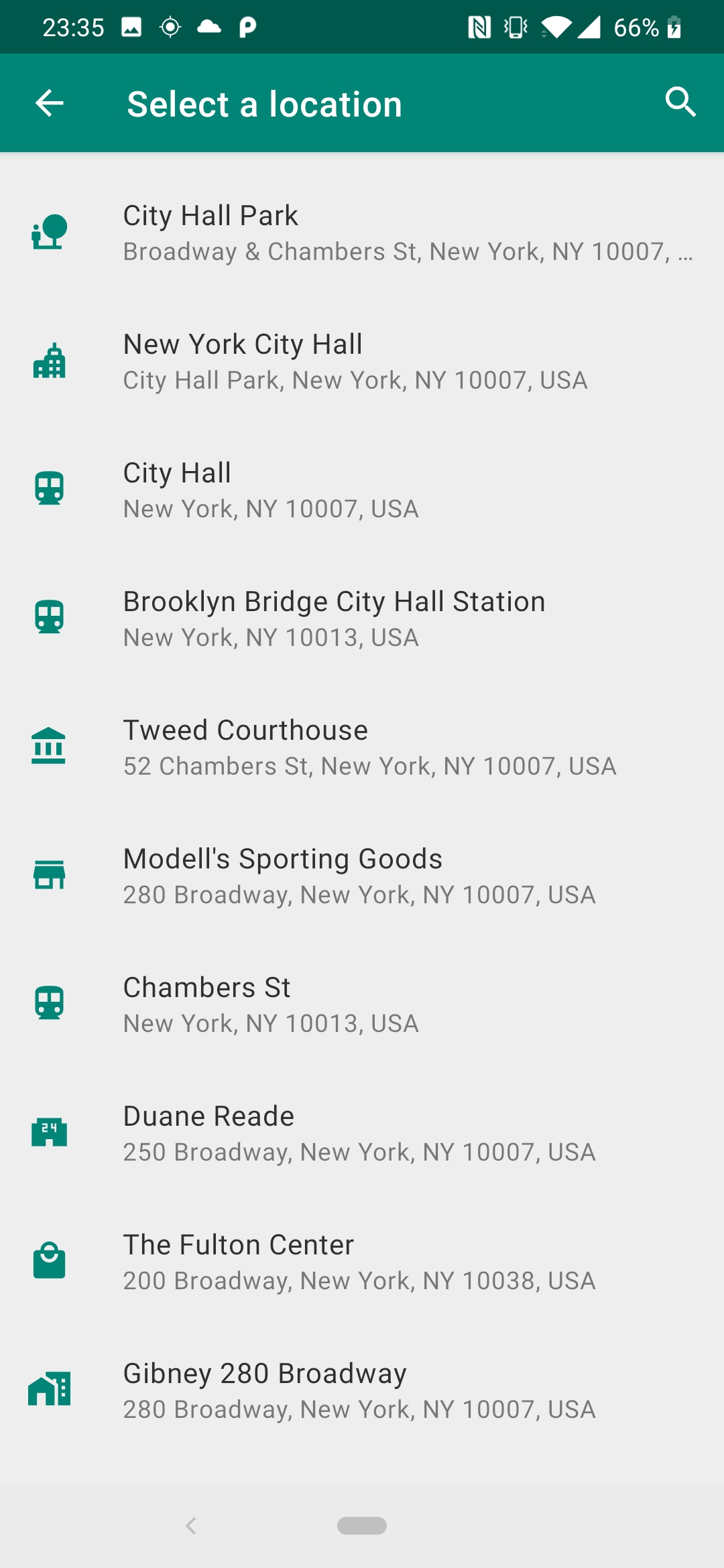Tap the system back button
The width and height of the screenshot is (724, 1568).
point(191,1526)
